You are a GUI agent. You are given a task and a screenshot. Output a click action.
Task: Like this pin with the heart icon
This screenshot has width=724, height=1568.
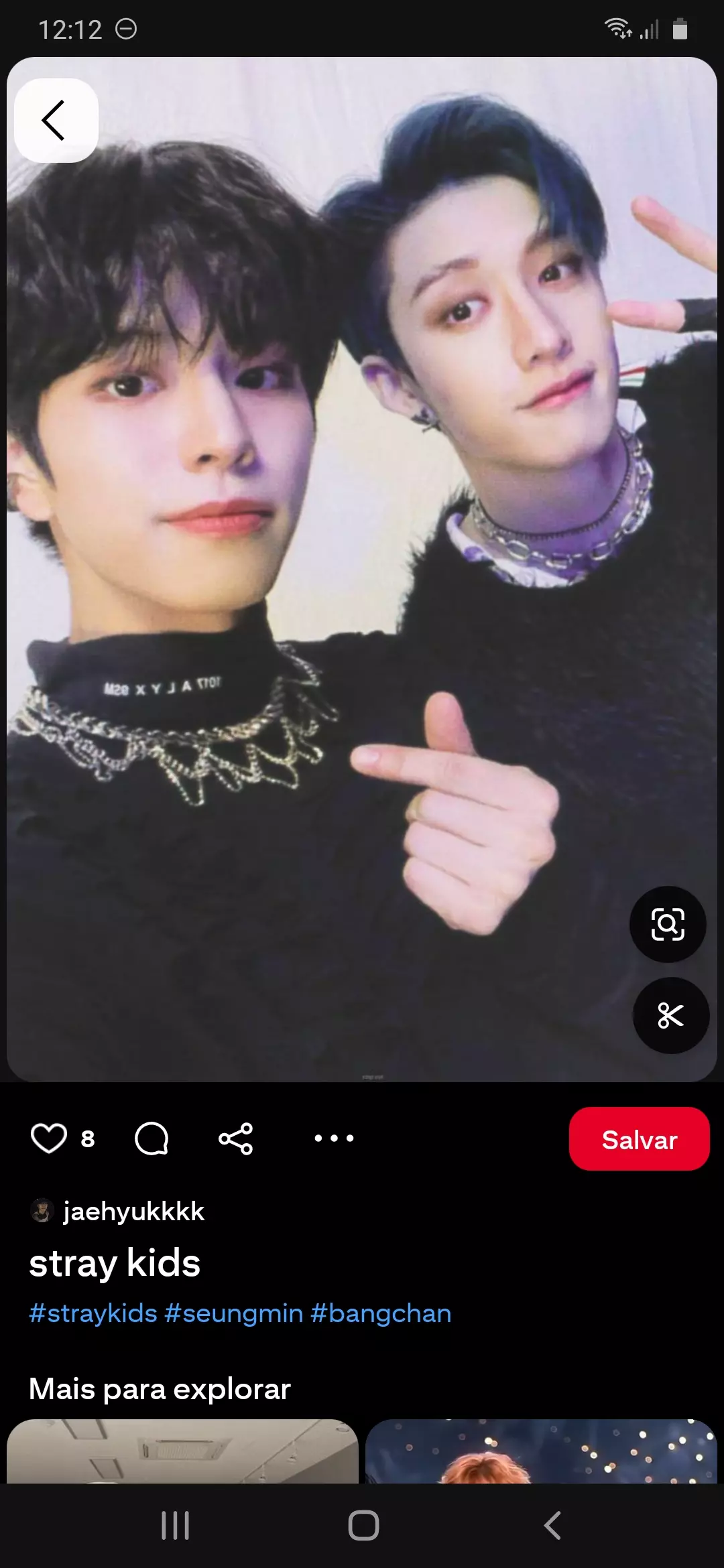pyautogui.click(x=49, y=1138)
